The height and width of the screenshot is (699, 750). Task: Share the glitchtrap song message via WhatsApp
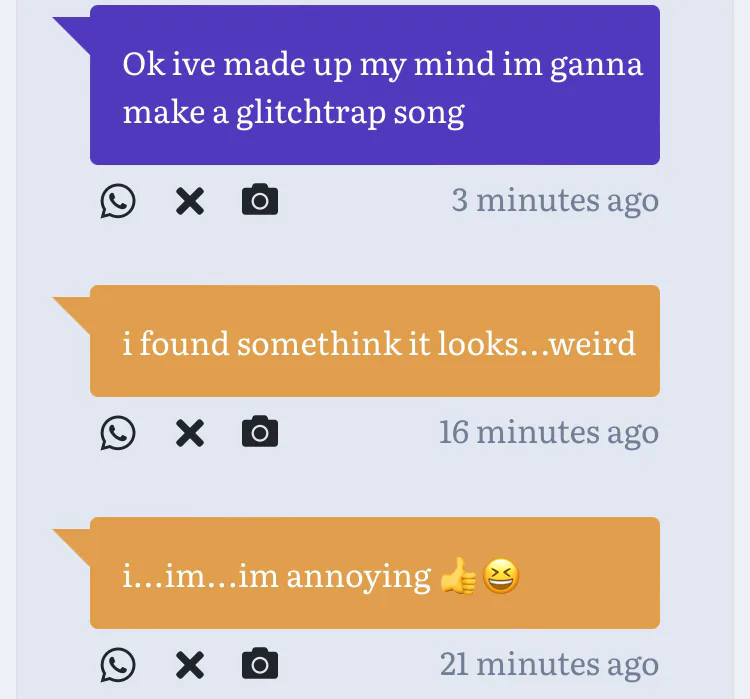118,201
